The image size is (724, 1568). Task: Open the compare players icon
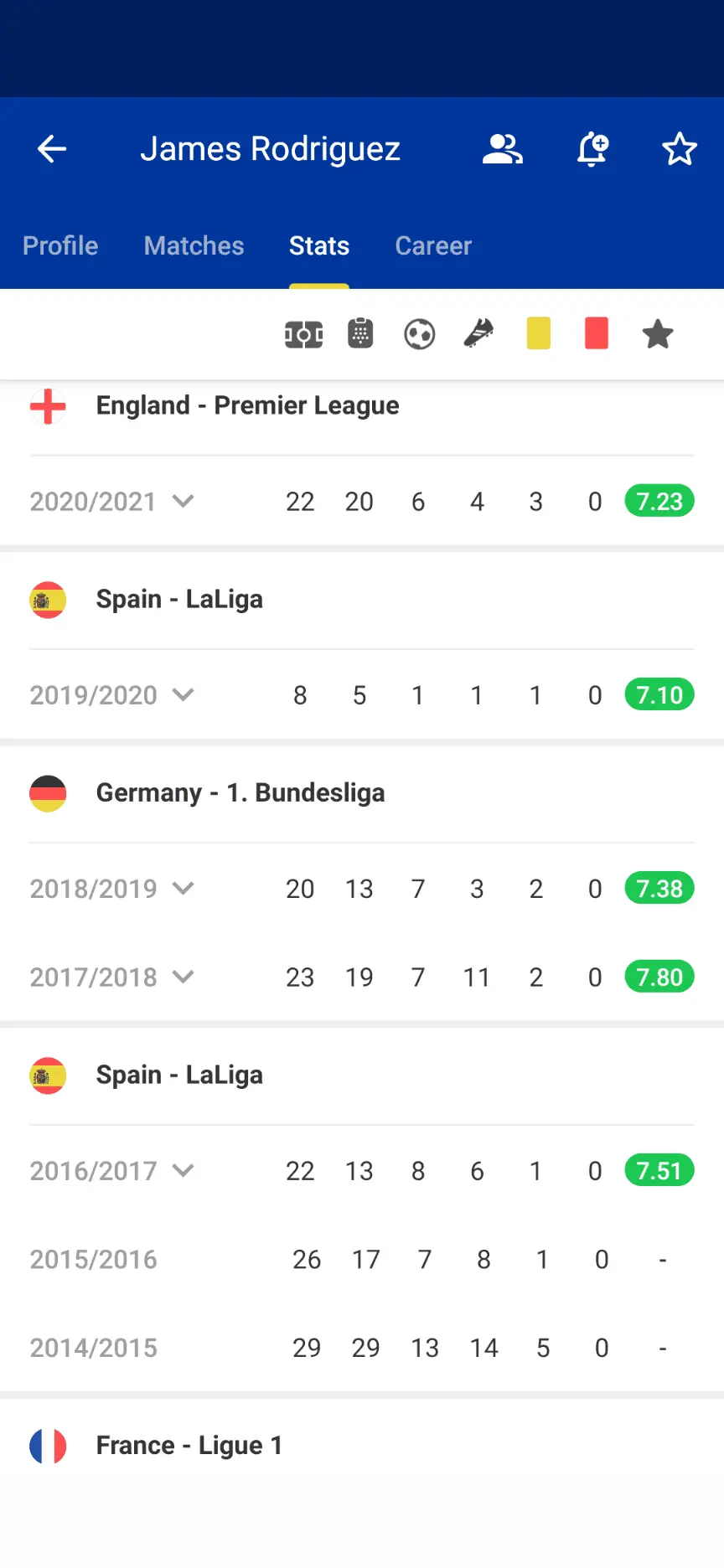point(503,149)
